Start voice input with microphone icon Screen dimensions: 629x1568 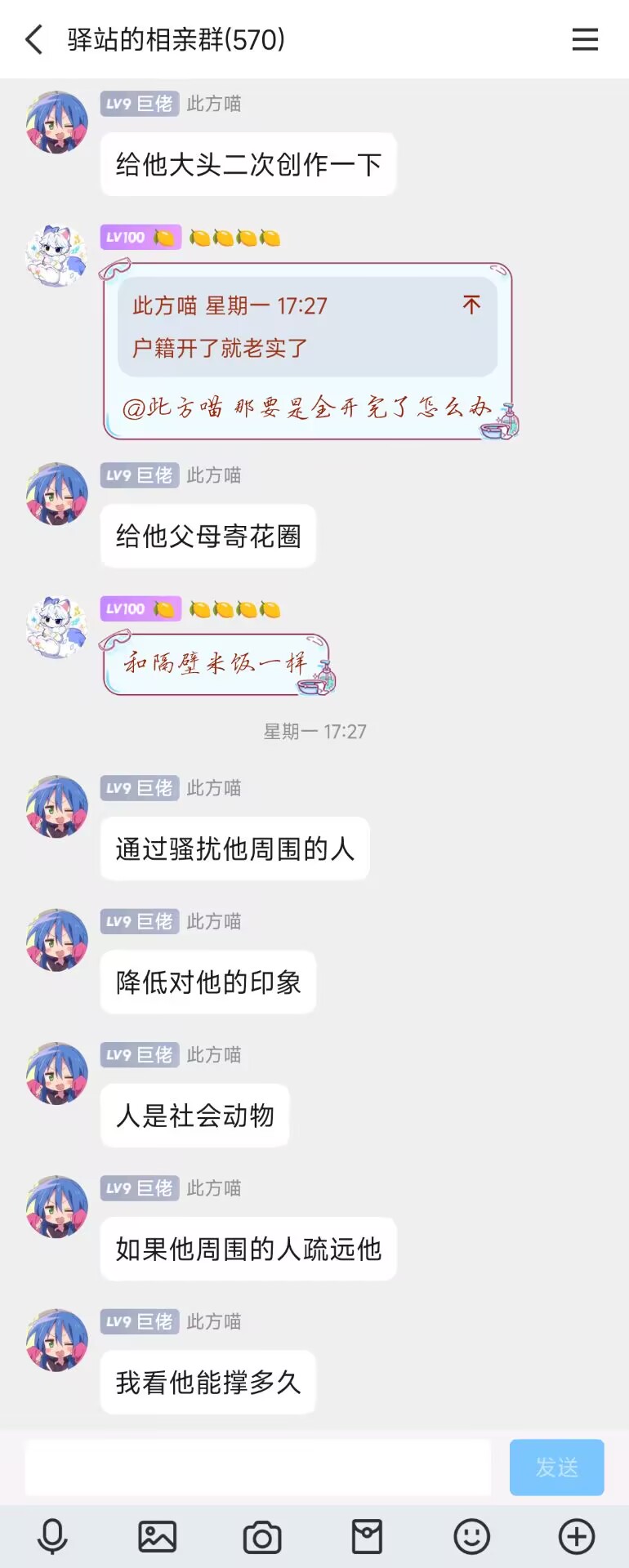pos(52,1537)
